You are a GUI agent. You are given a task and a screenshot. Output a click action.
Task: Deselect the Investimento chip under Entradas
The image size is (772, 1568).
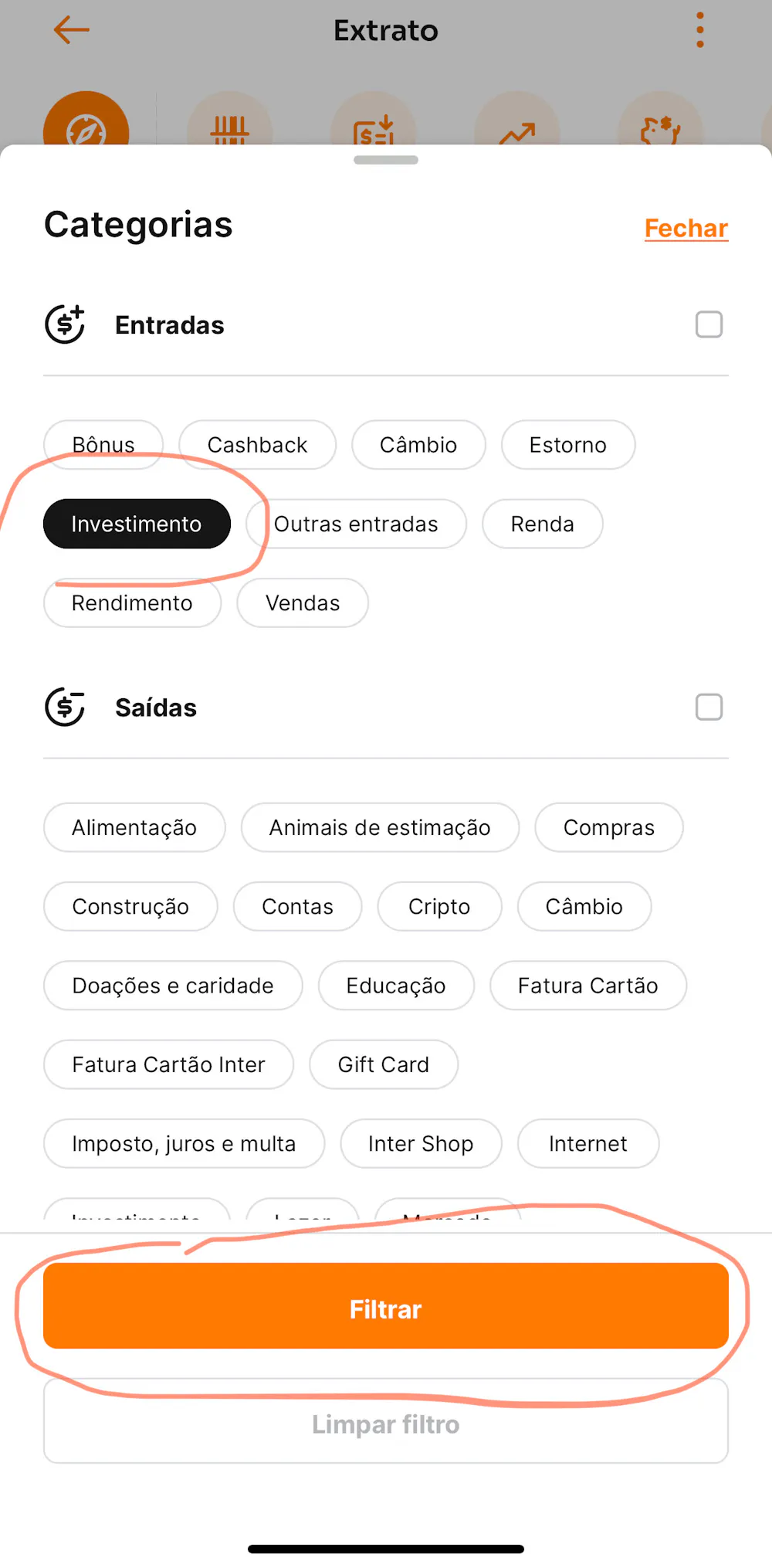pos(137,524)
